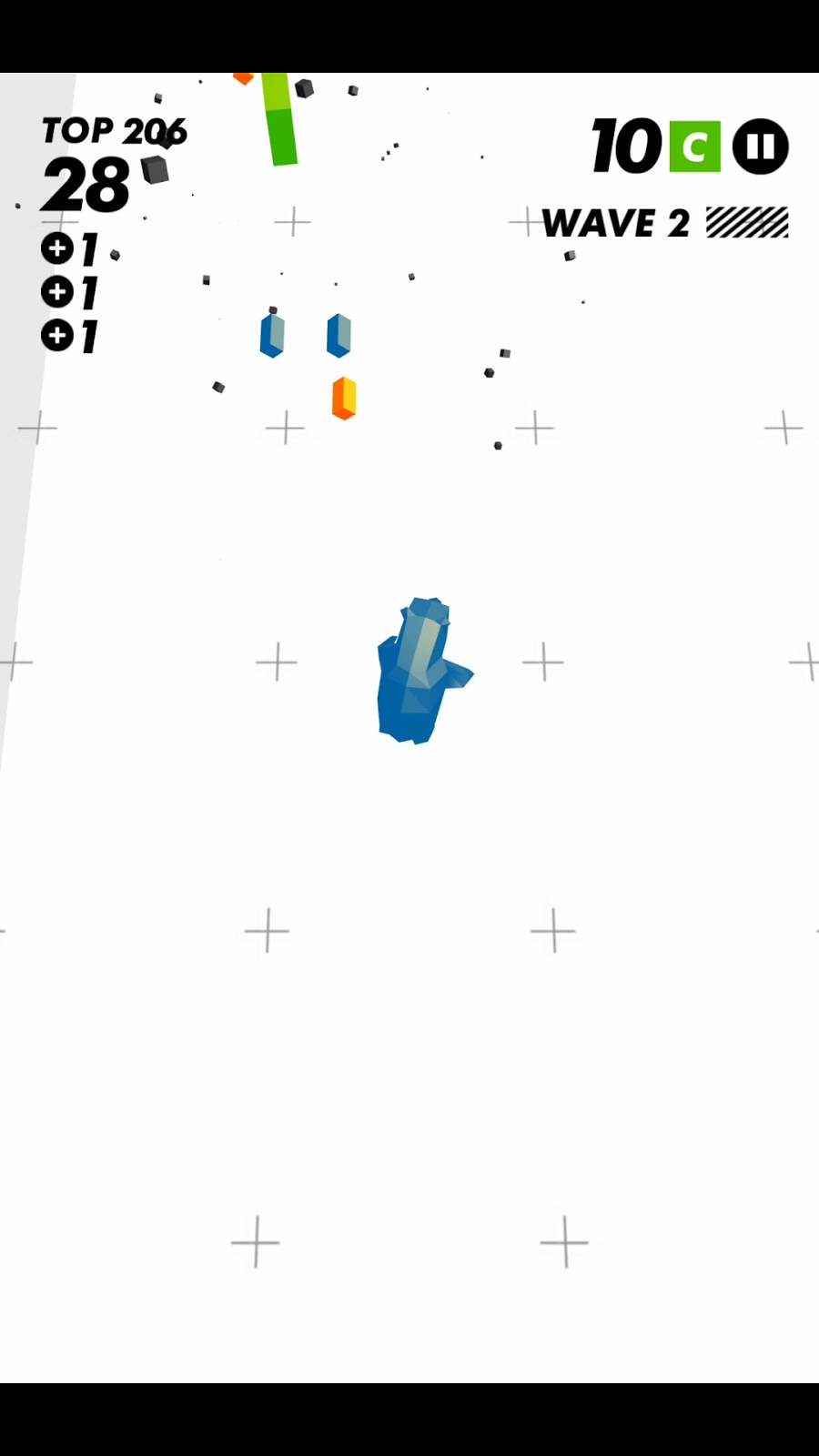Pause the game
This screenshot has width=819, height=1456.
click(x=760, y=147)
